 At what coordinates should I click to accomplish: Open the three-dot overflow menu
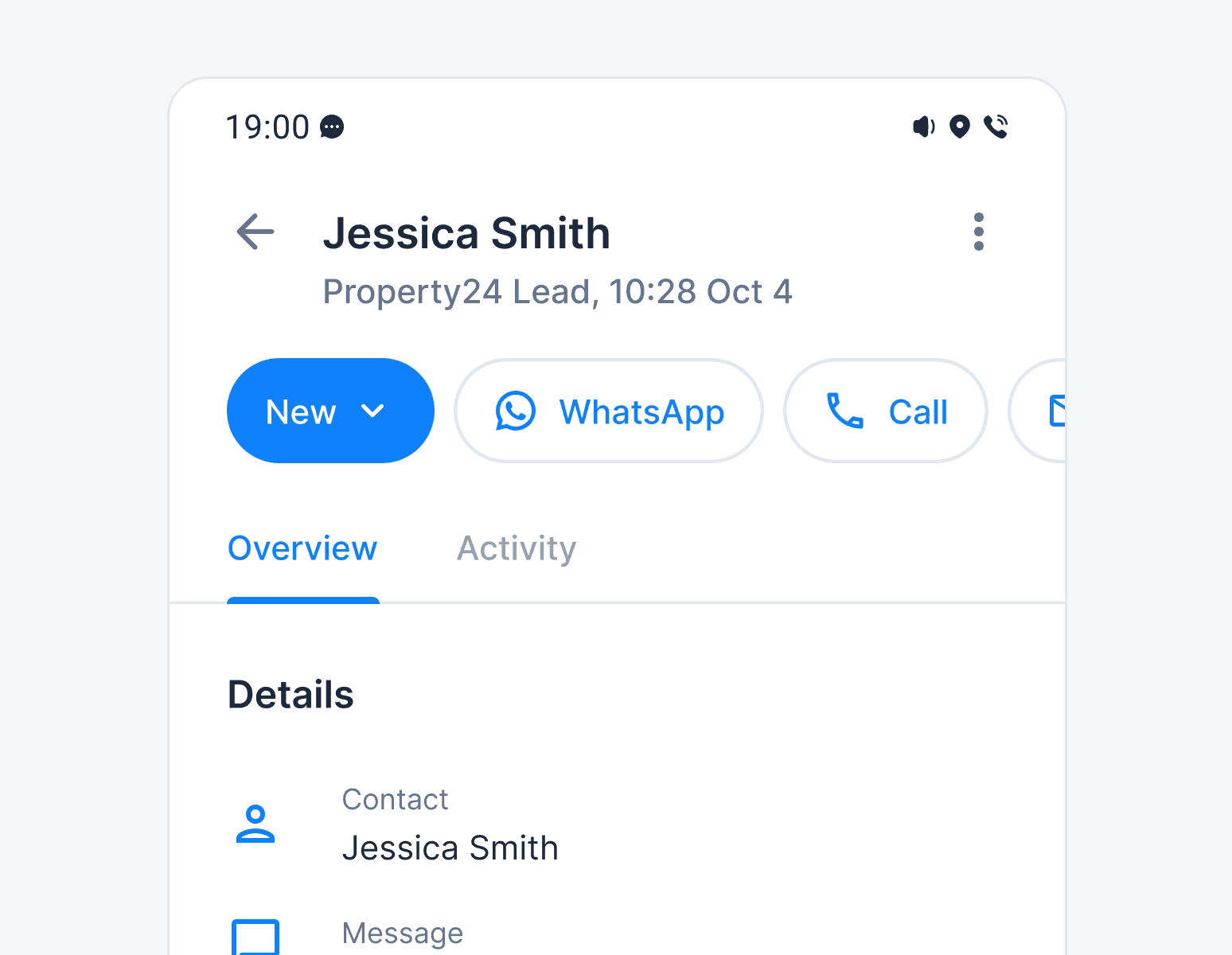point(978,232)
